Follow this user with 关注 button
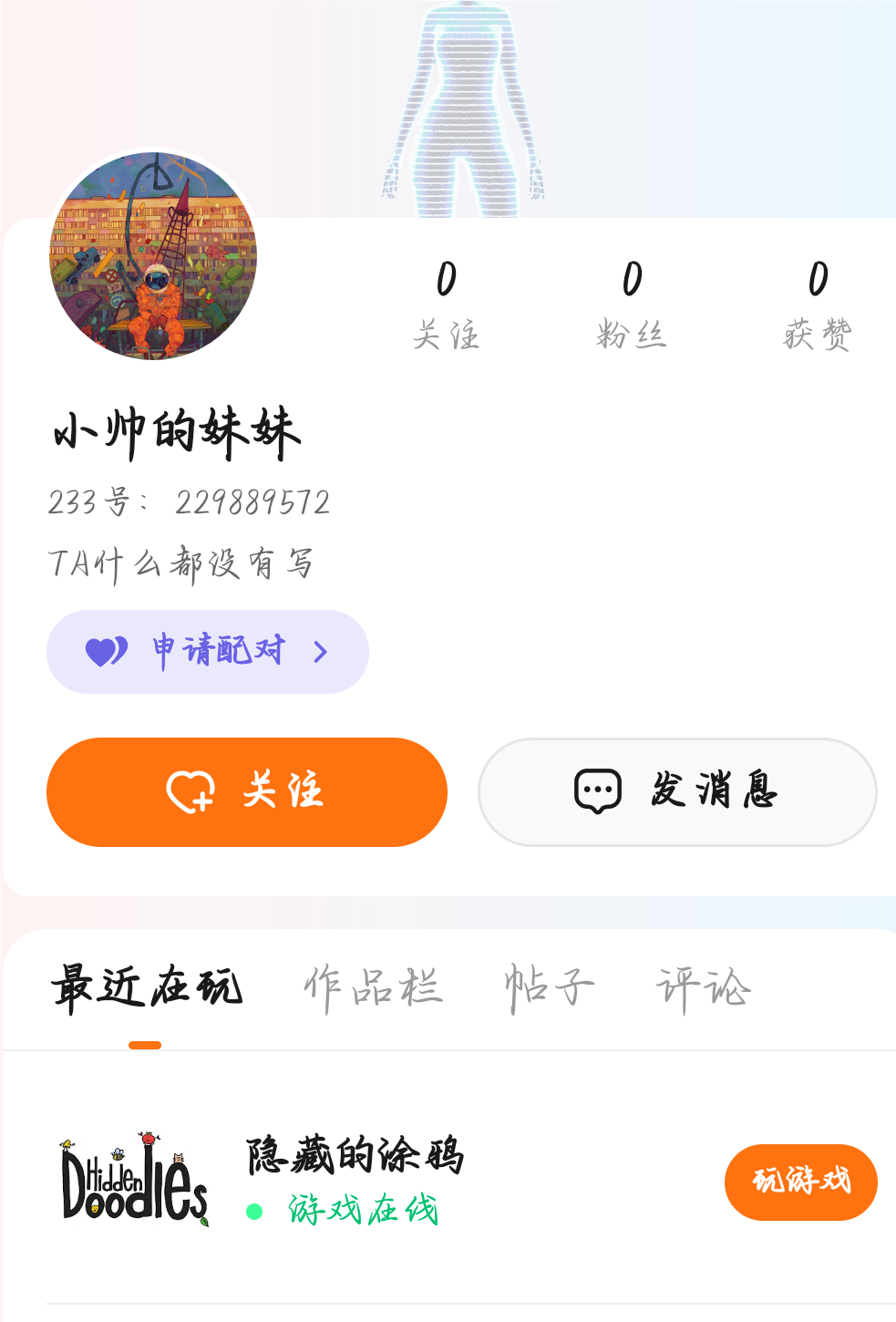The image size is (896, 1322). tap(247, 791)
